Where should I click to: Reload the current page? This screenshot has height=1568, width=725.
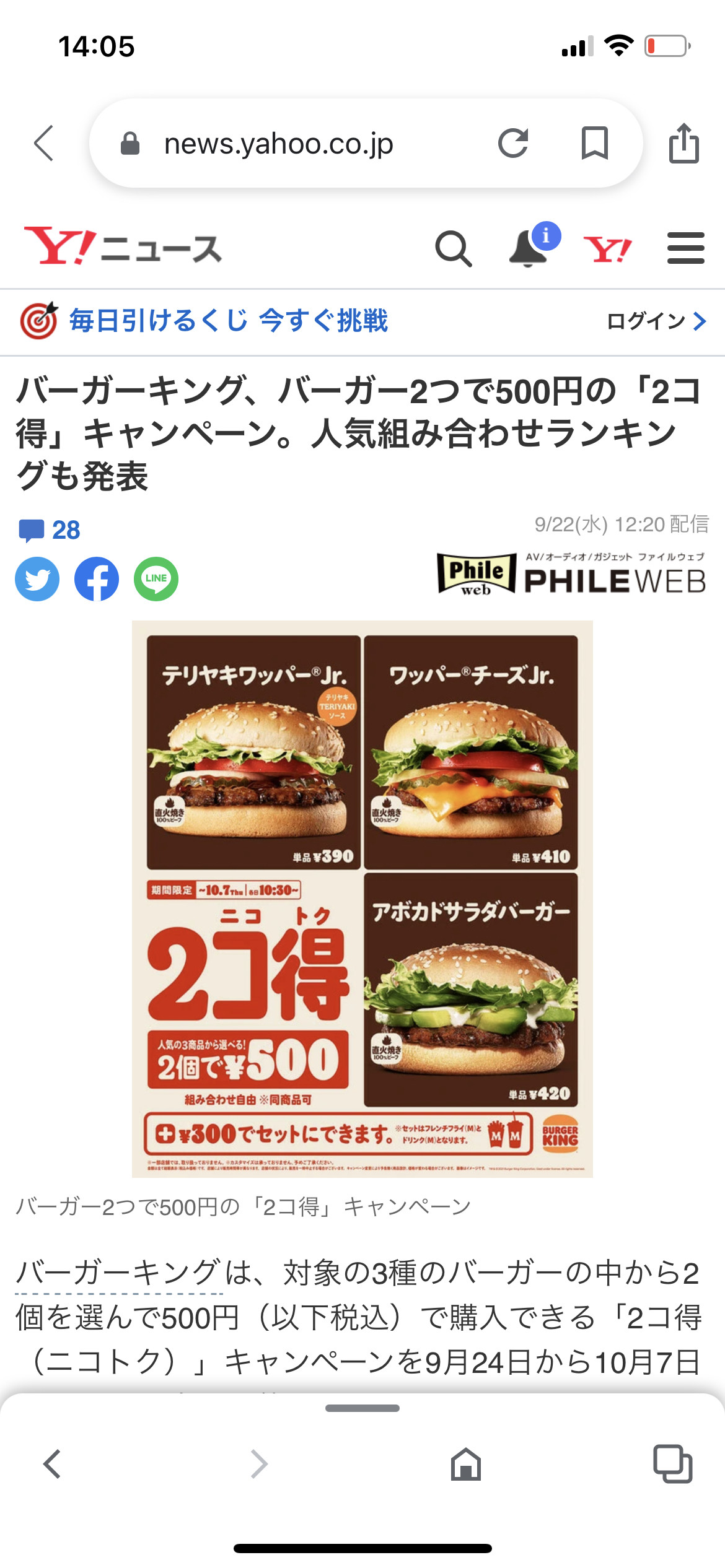(513, 143)
